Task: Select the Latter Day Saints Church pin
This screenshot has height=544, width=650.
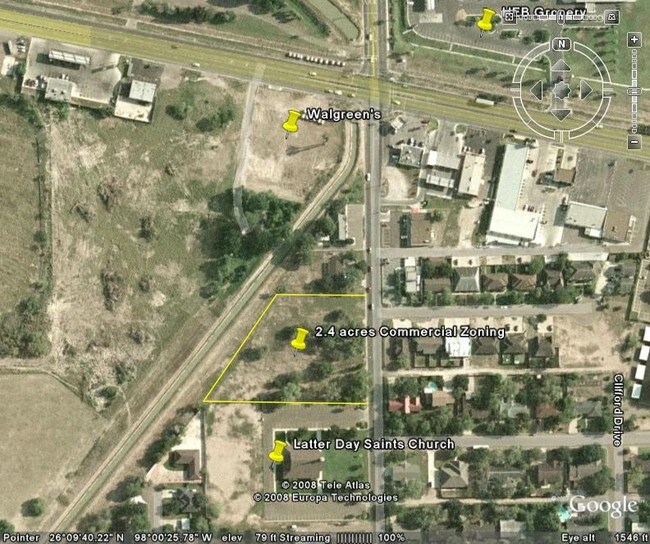Action: pyautogui.click(x=277, y=452)
